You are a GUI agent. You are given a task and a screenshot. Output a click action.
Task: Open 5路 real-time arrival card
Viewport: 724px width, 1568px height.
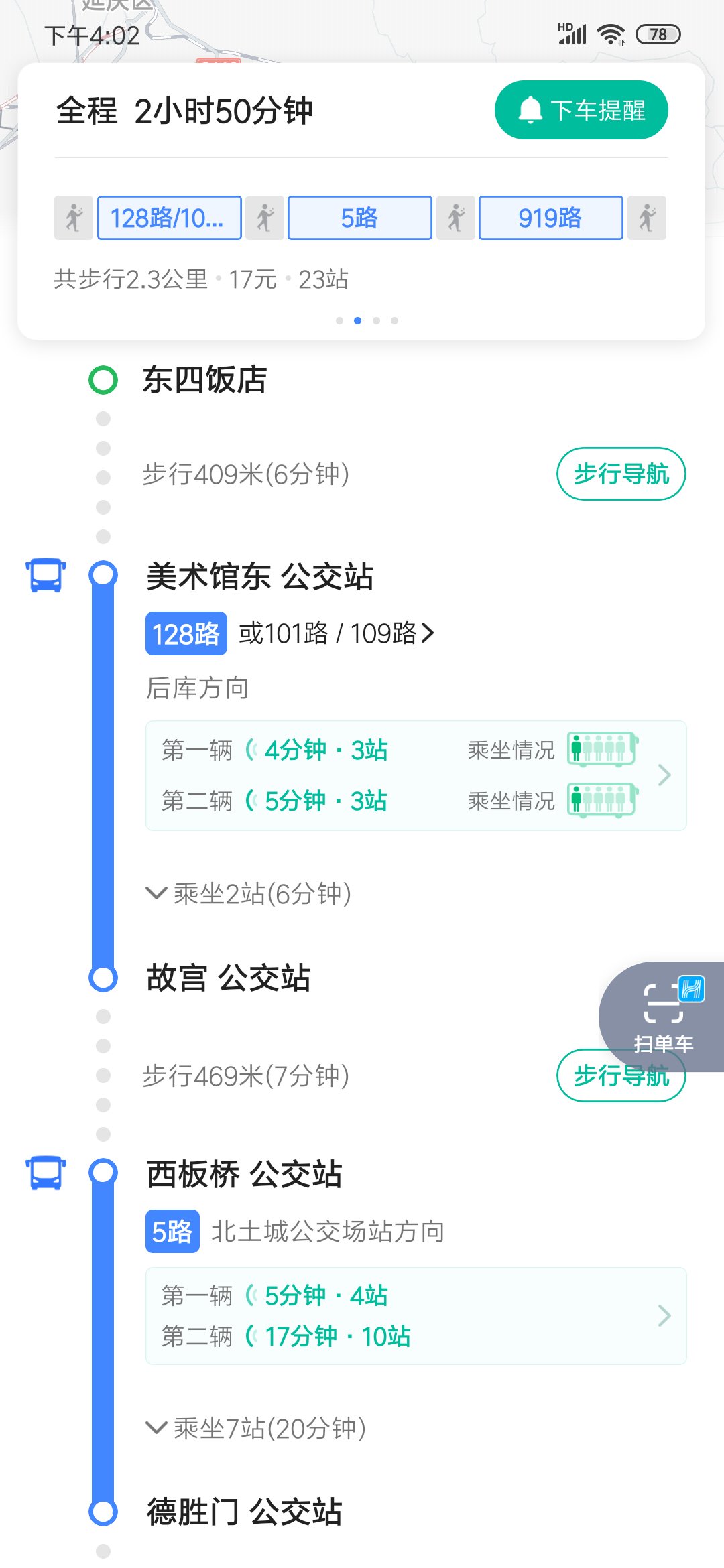coord(416,1315)
